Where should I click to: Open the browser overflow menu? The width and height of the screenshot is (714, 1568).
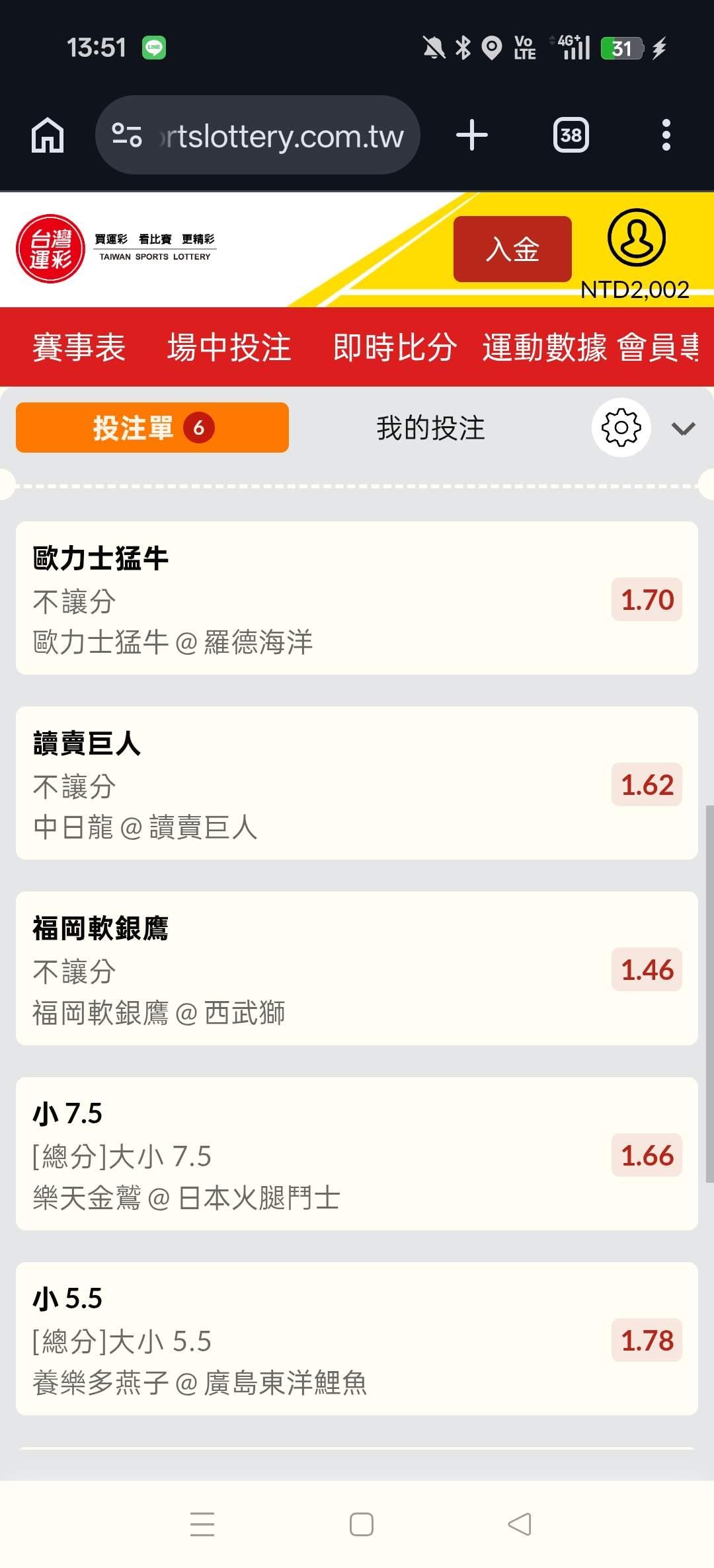point(666,135)
